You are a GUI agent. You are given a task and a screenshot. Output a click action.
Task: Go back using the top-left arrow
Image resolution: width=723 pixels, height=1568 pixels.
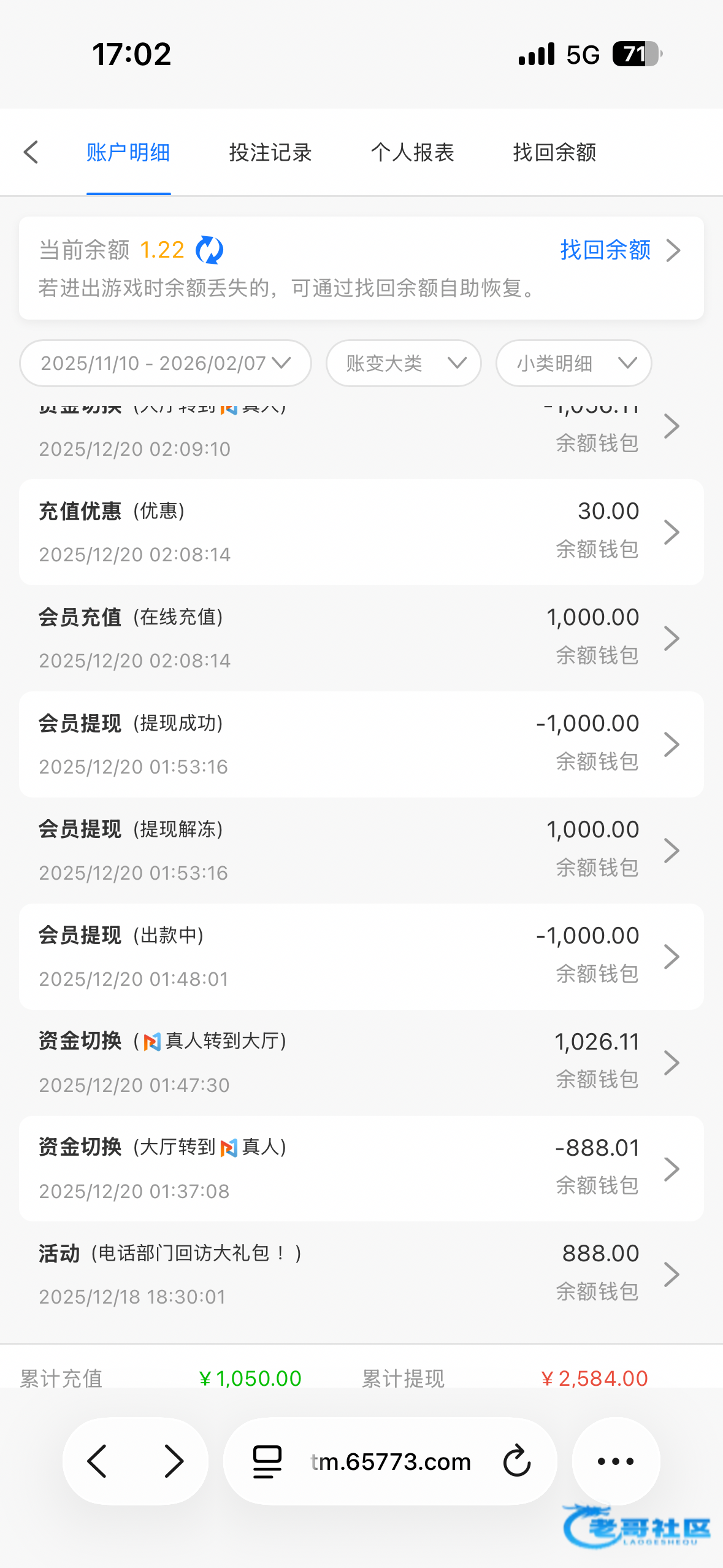click(31, 152)
